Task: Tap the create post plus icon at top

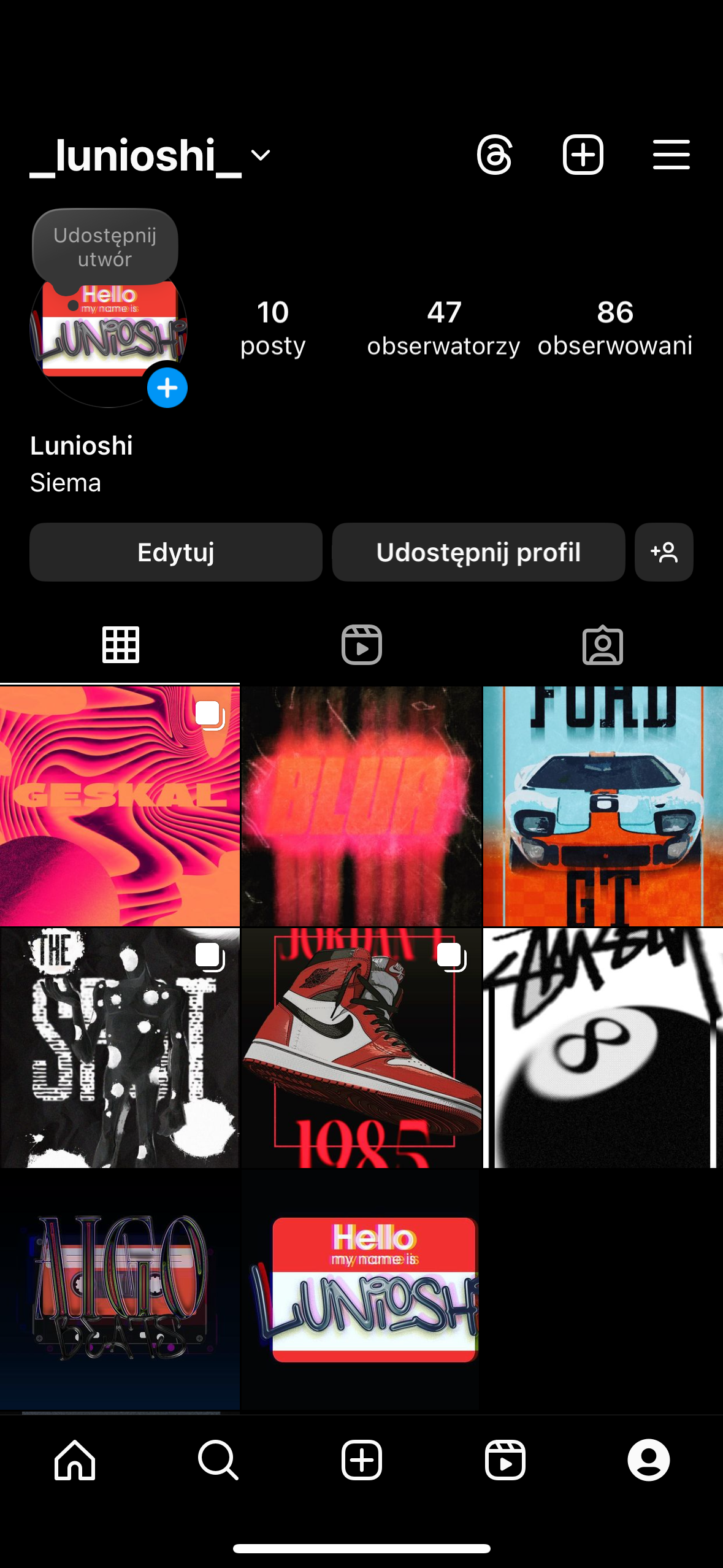Action: coord(583,155)
